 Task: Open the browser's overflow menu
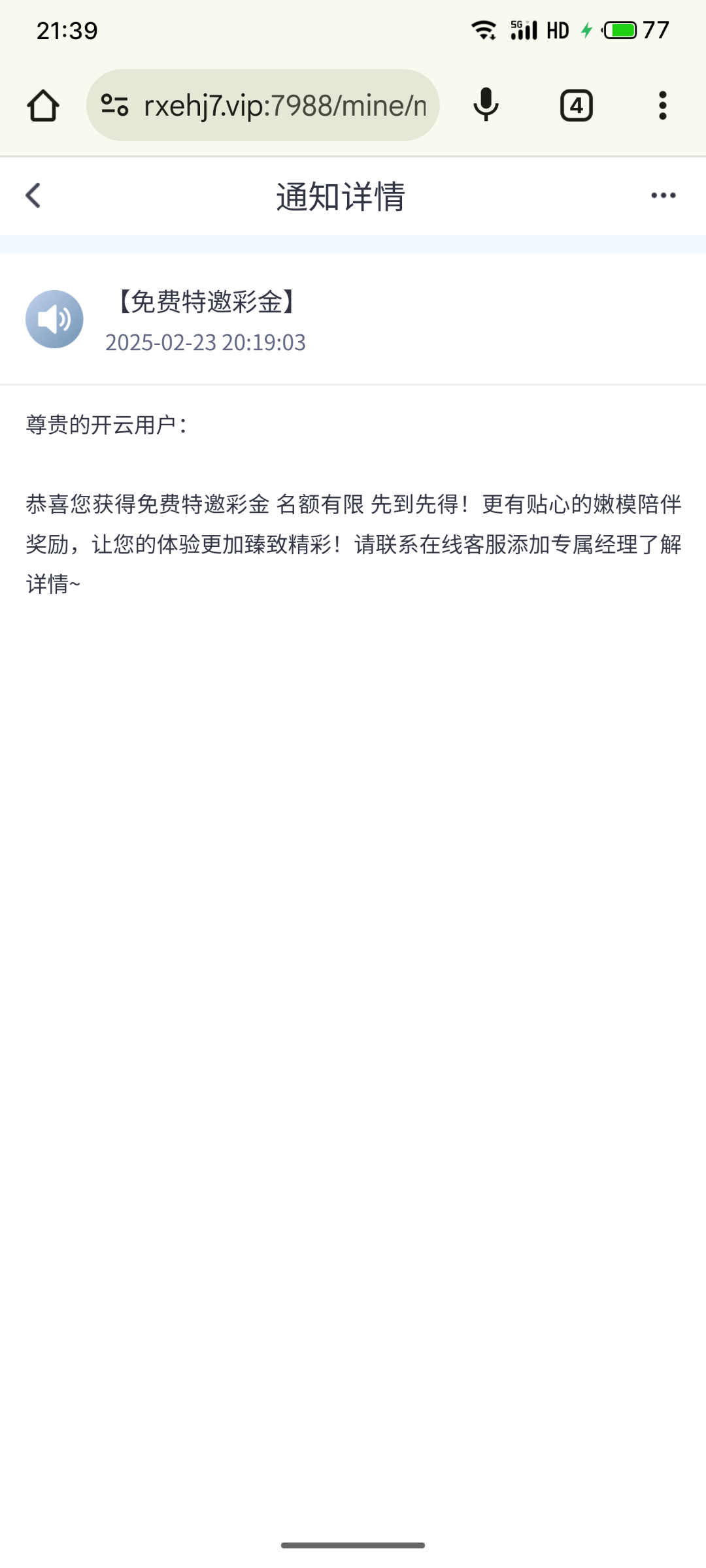tap(662, 105)
